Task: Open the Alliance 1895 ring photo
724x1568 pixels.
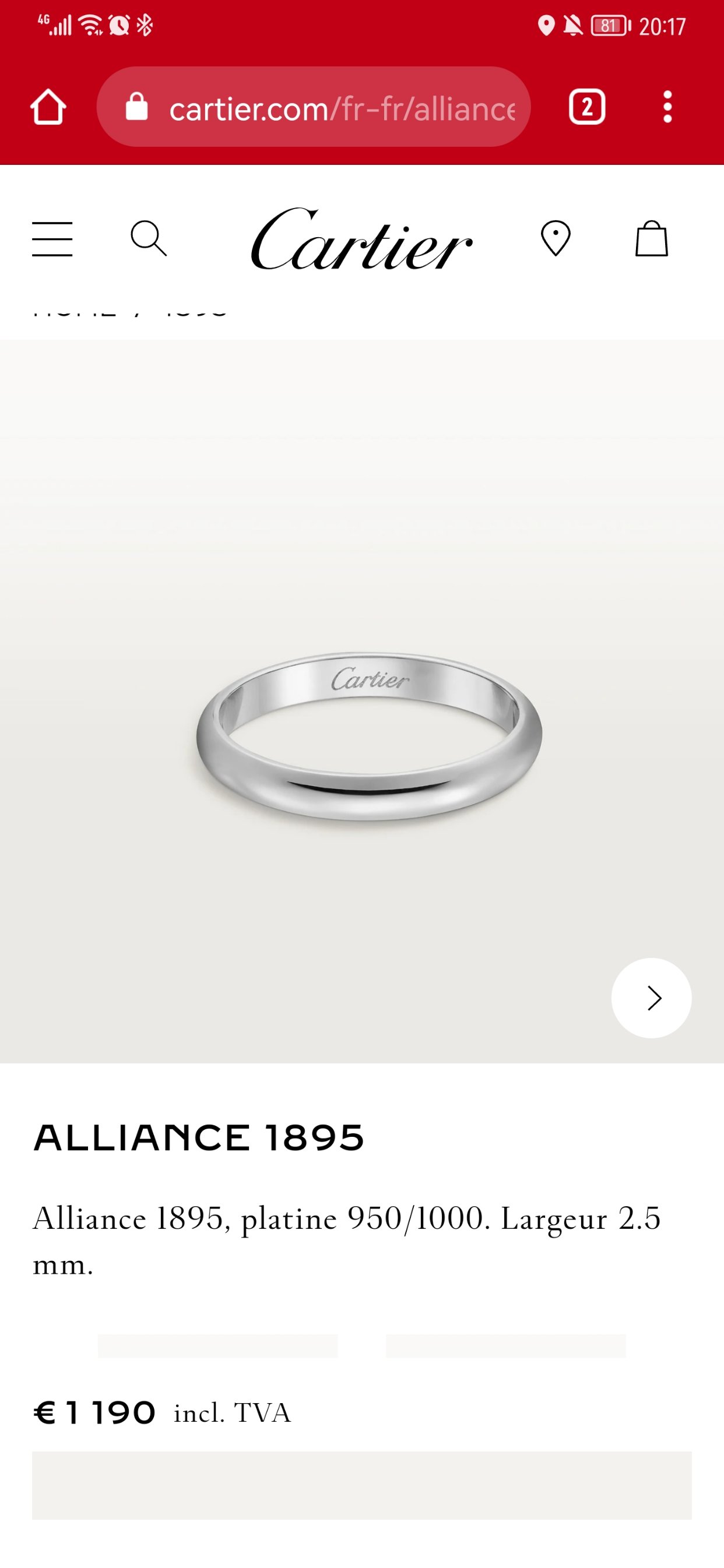Action: (368, 737)
